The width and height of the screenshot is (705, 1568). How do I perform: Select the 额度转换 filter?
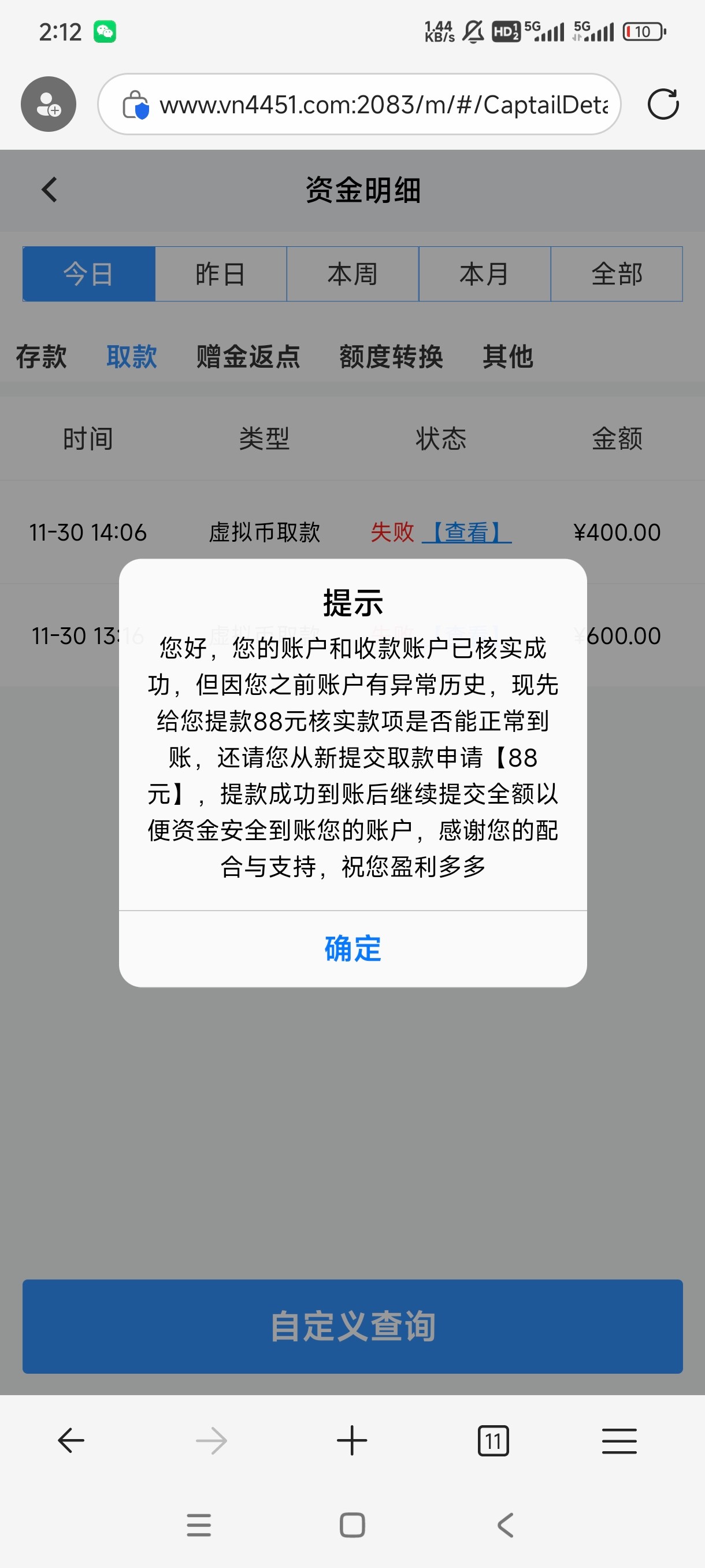tap(391, 357)
